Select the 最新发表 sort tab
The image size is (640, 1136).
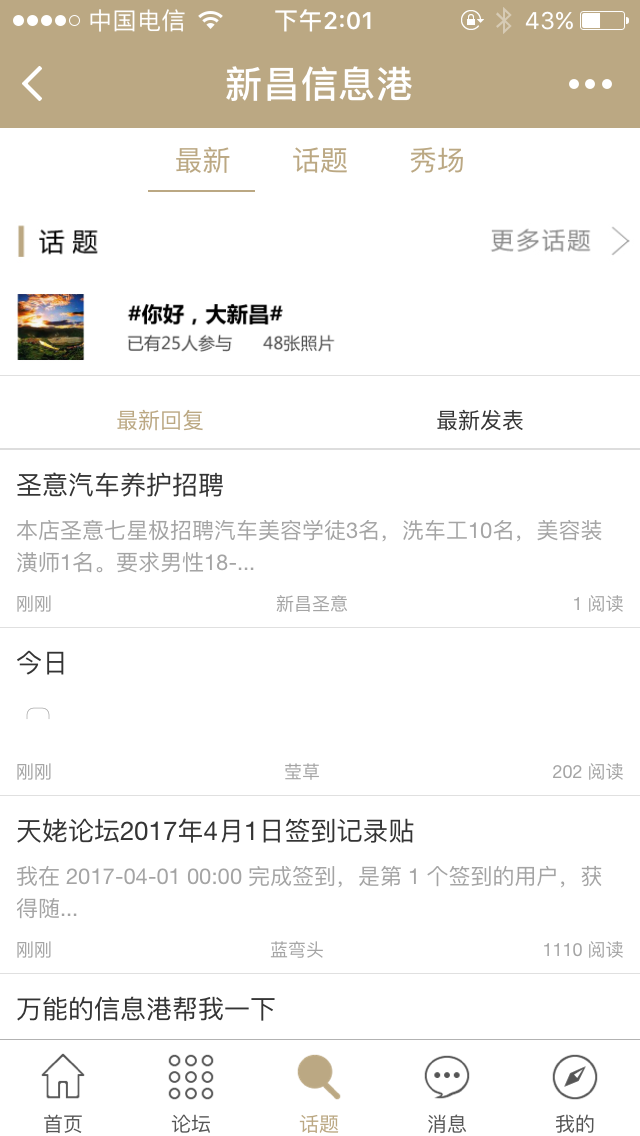click(x=480, y=421)
